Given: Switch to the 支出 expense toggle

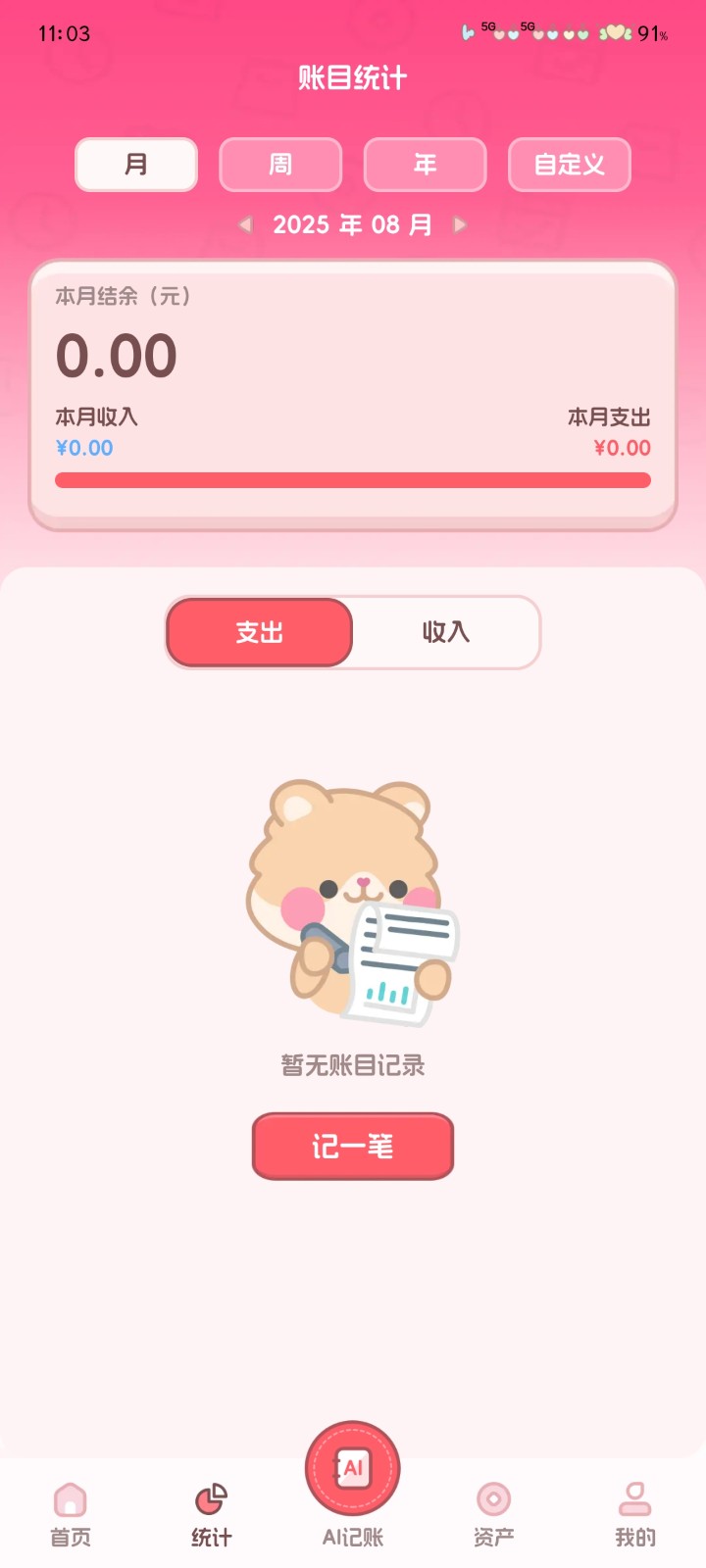Looking at the screenshot, I should [260, 632].
